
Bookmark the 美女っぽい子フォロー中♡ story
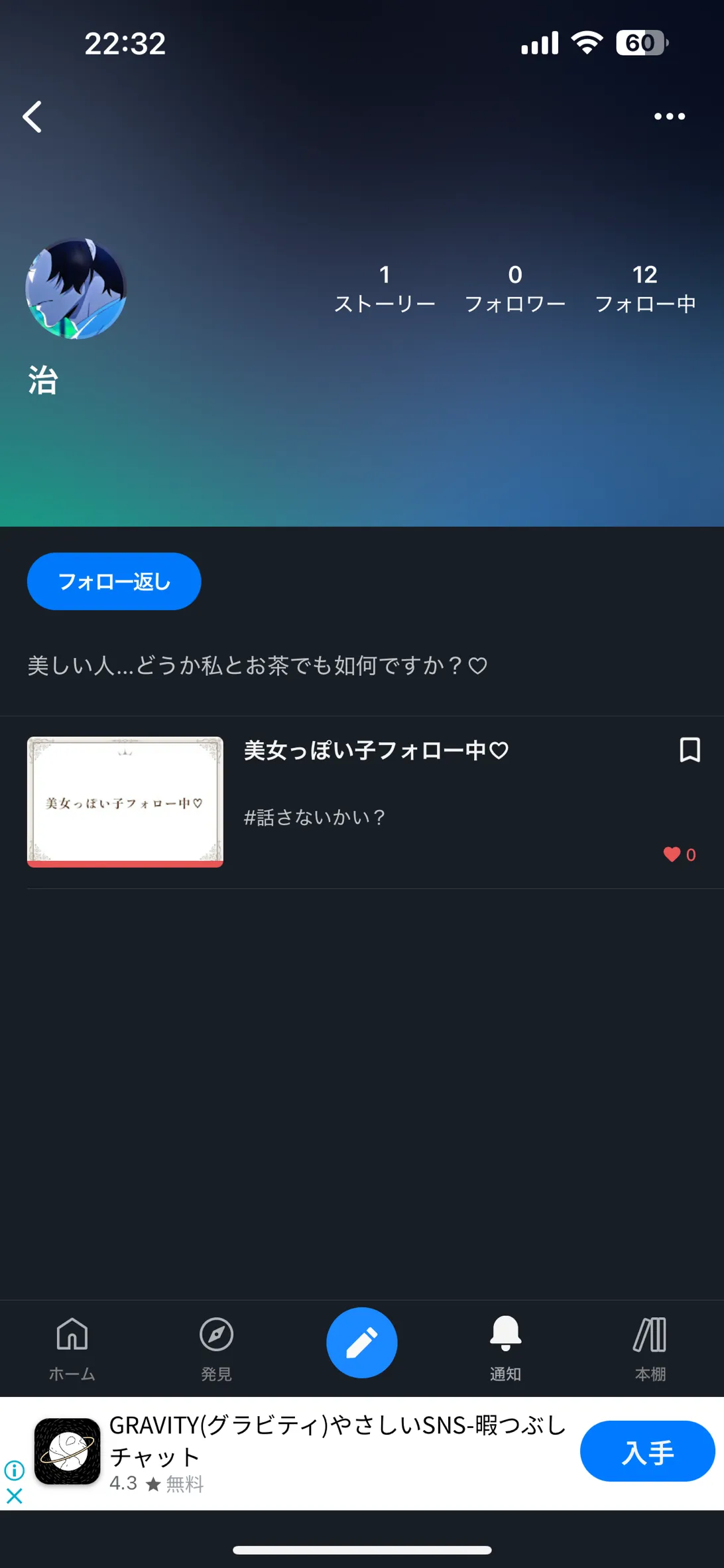click(x=690, y=750)
